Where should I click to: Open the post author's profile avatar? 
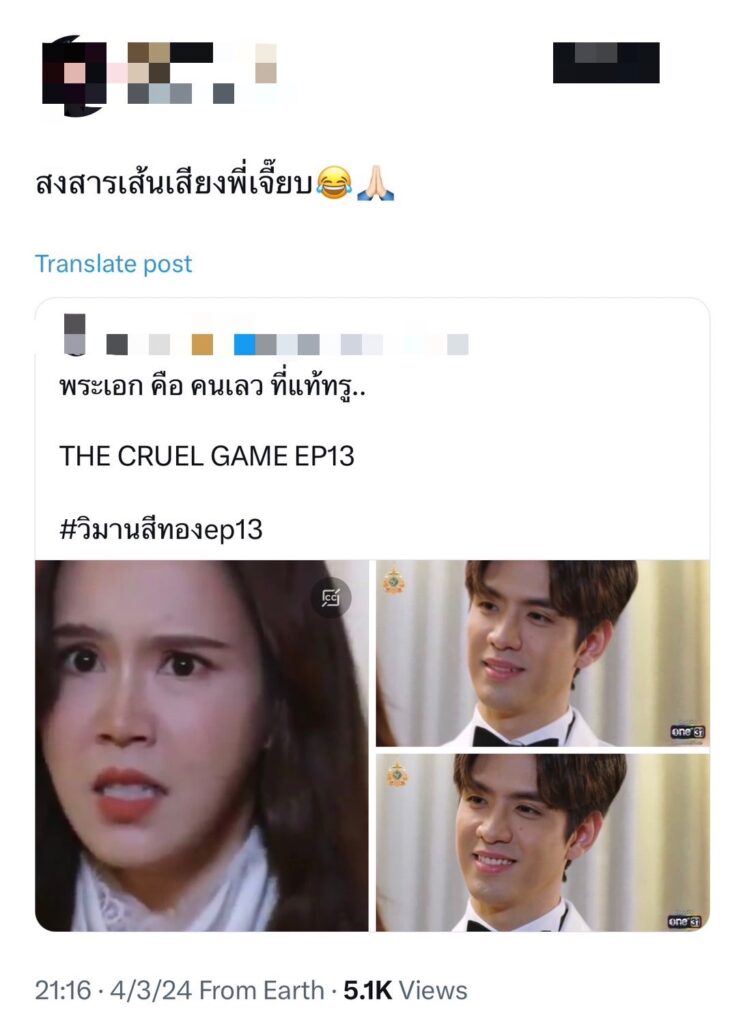(72, 73)
